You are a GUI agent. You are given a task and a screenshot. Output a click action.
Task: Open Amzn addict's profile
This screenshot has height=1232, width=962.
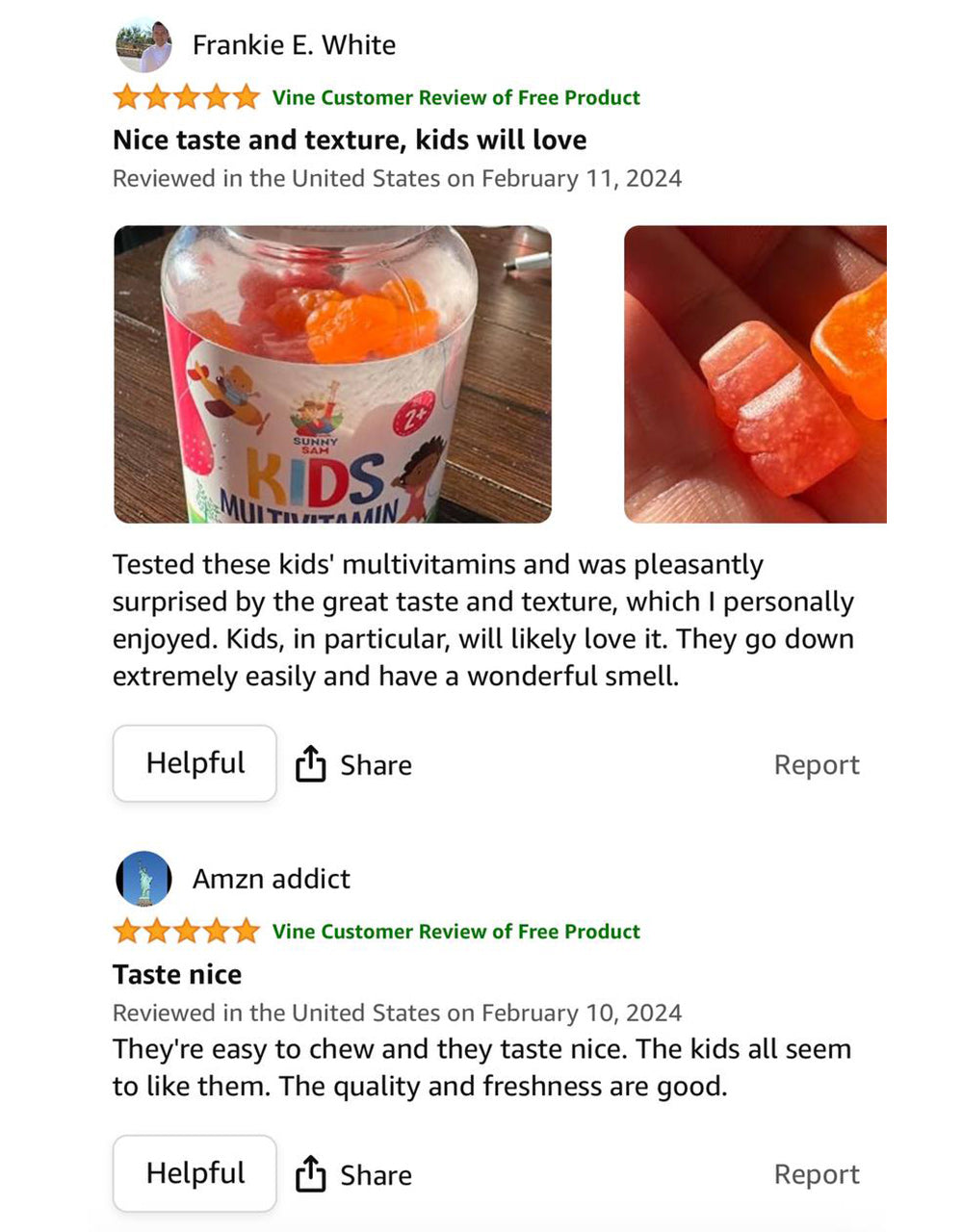(271, 879)
